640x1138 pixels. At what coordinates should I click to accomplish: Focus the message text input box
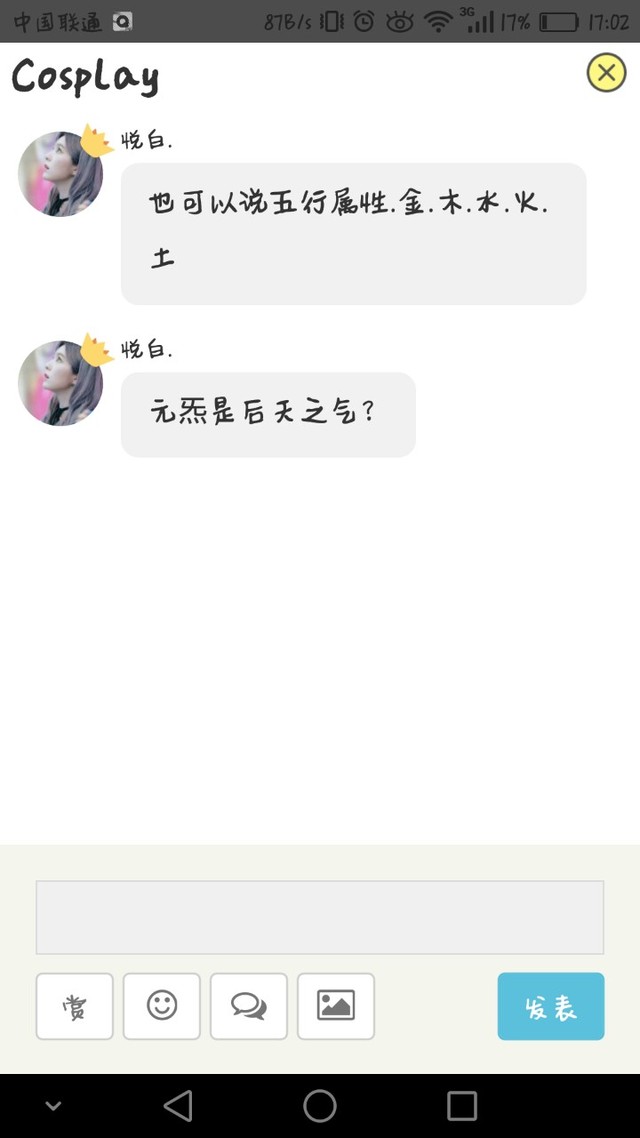(x=320, y=917)
